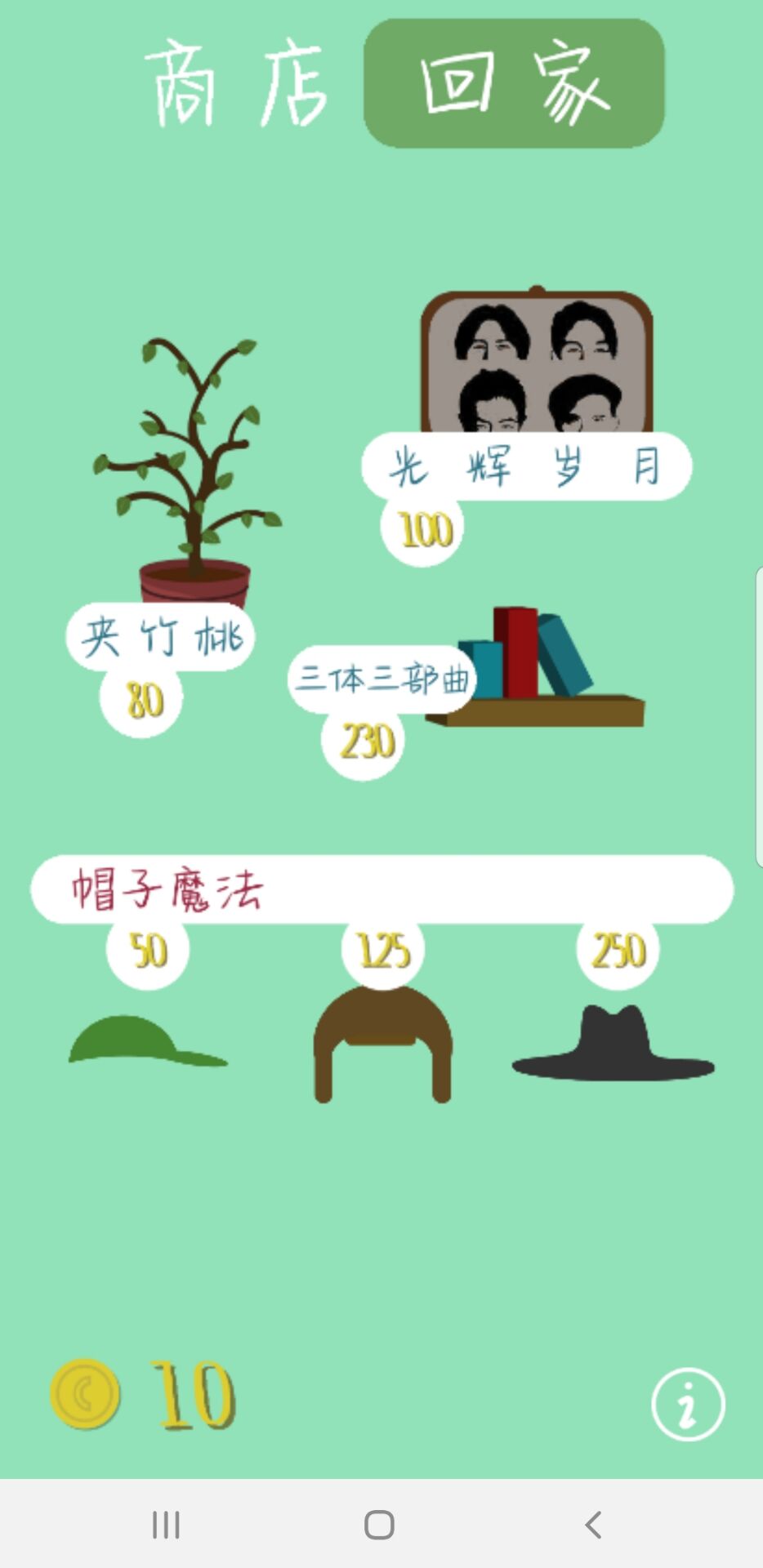This screenshot has width=763, height=1568.
Task: Open the info icon
Action: [688, 1405]
